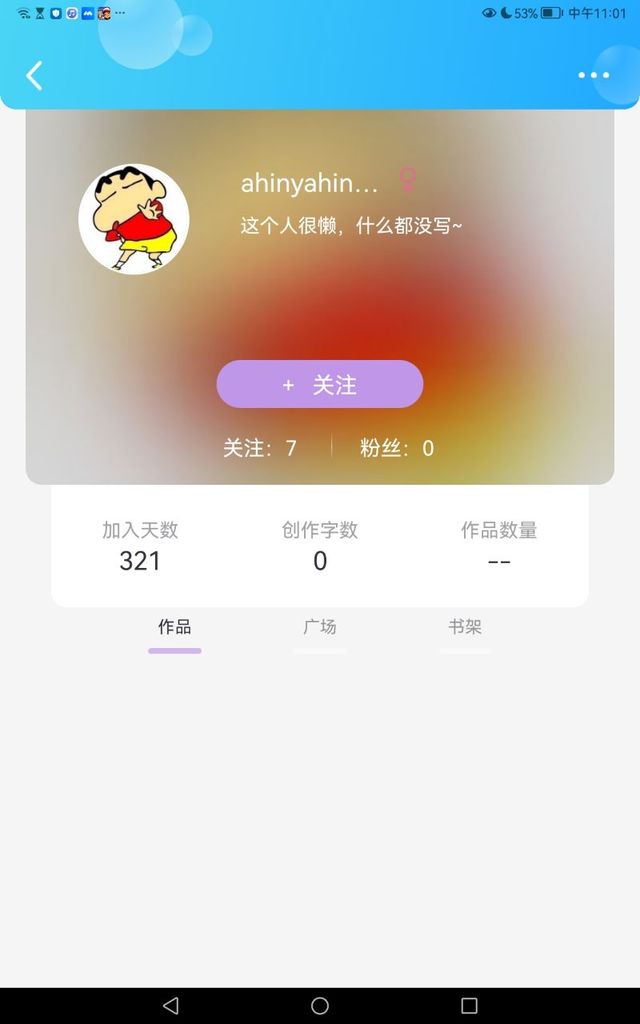Screen dimensions: 640x1024
Task: Select the 作品 tab
Action: (174, 627)
